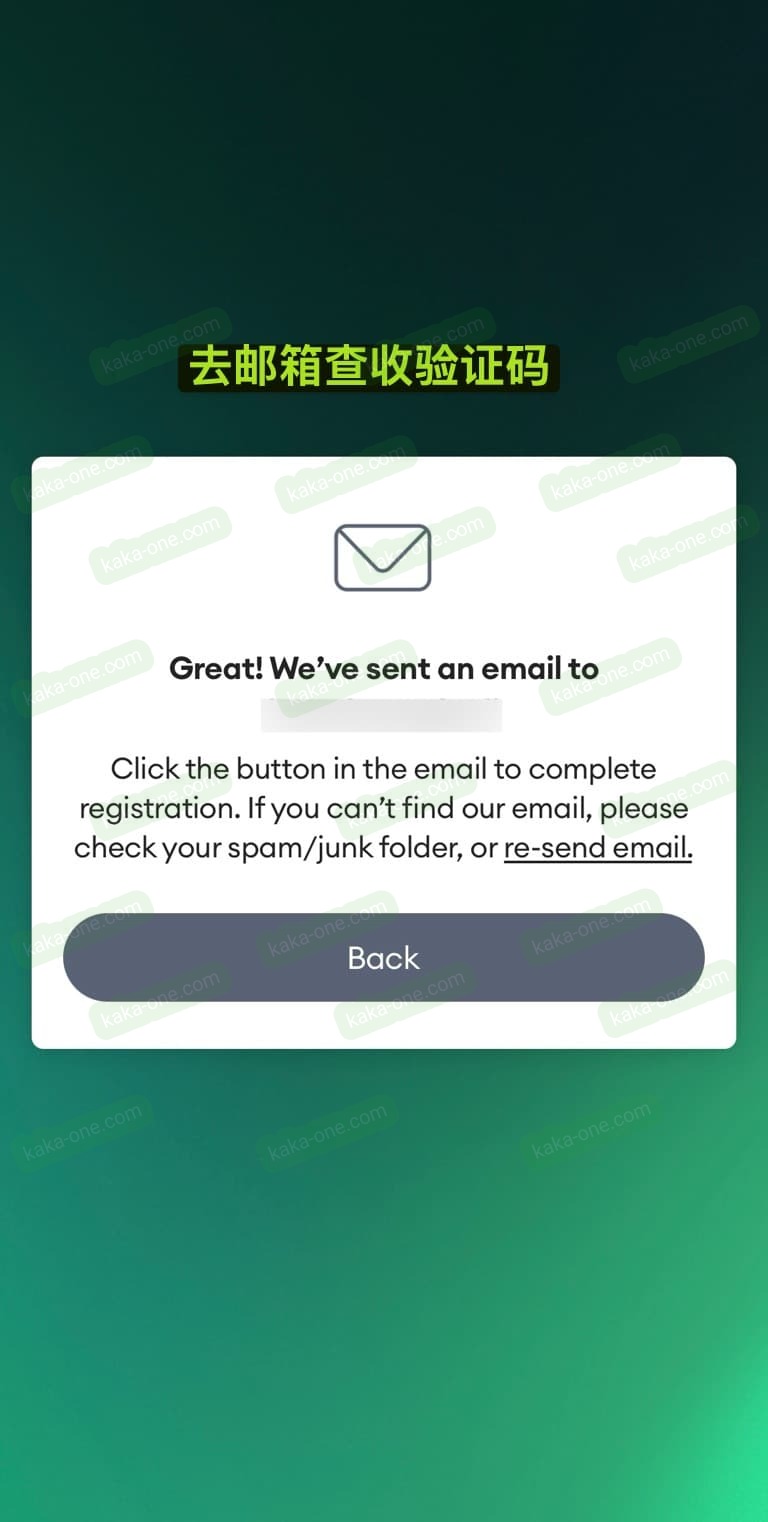Viewport: 768px width, 1522px height.
Task: Tap the re-send email link
Action: point(597,848)
